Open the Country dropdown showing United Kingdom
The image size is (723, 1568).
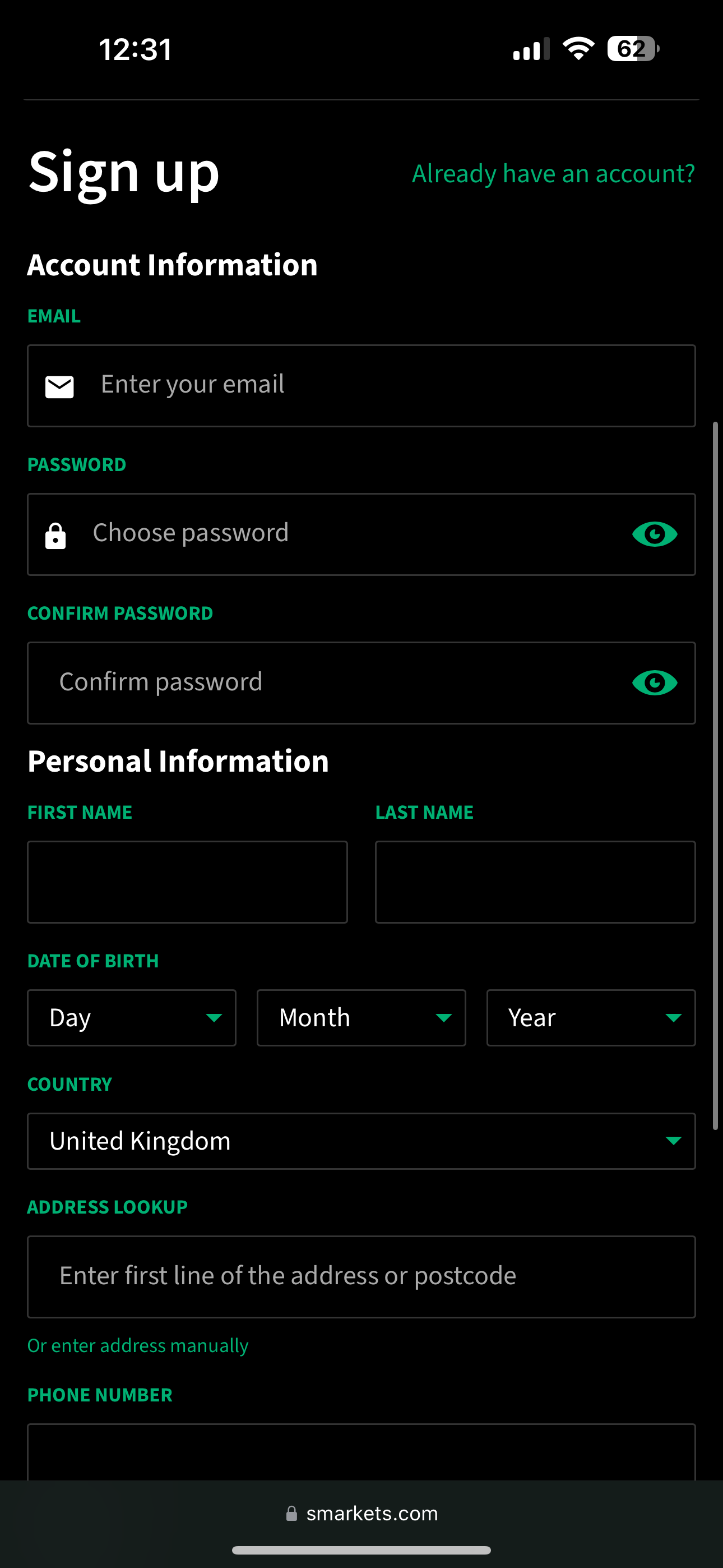(361, 1141)
